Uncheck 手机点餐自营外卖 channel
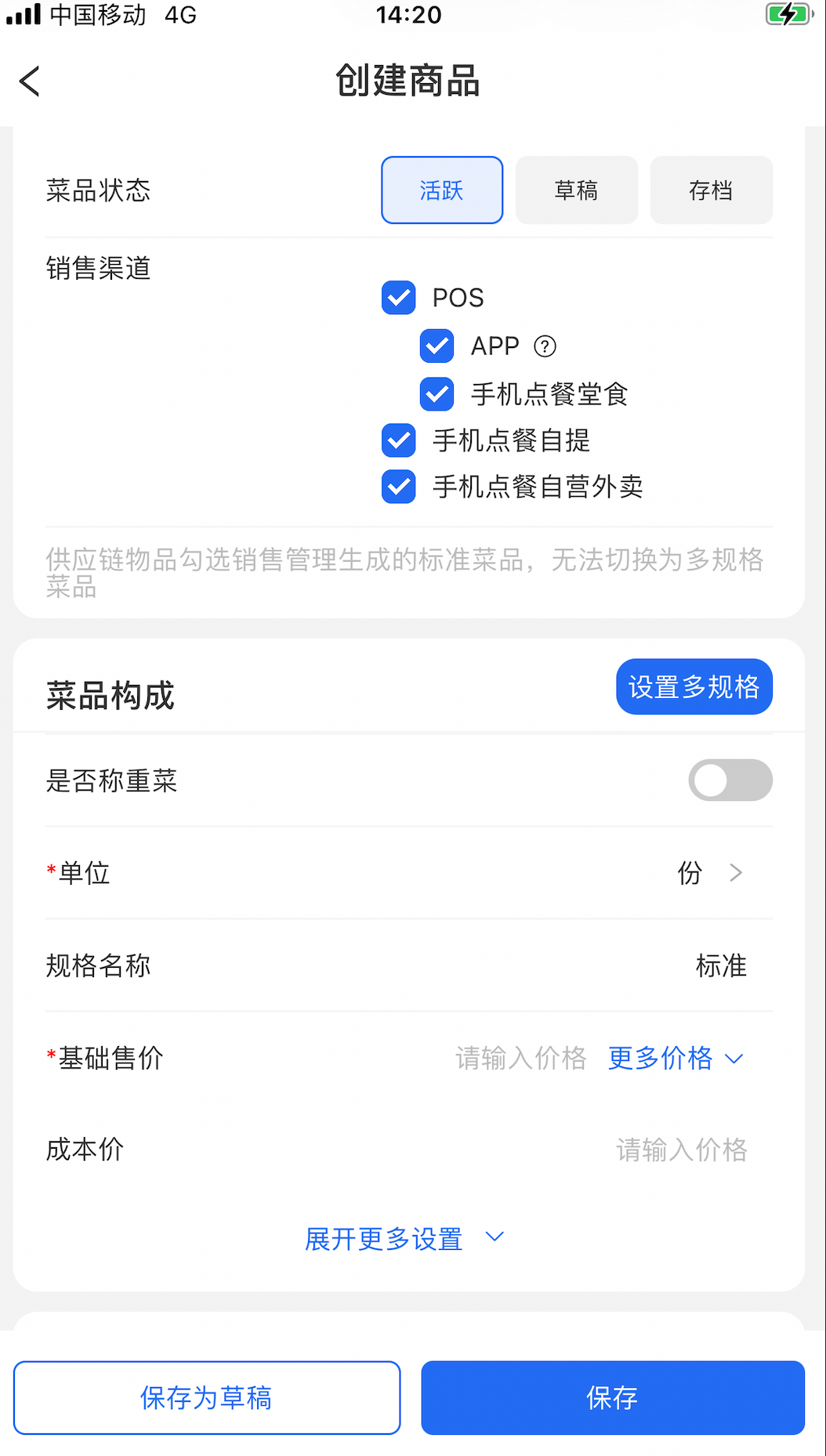 click(399, 487)
